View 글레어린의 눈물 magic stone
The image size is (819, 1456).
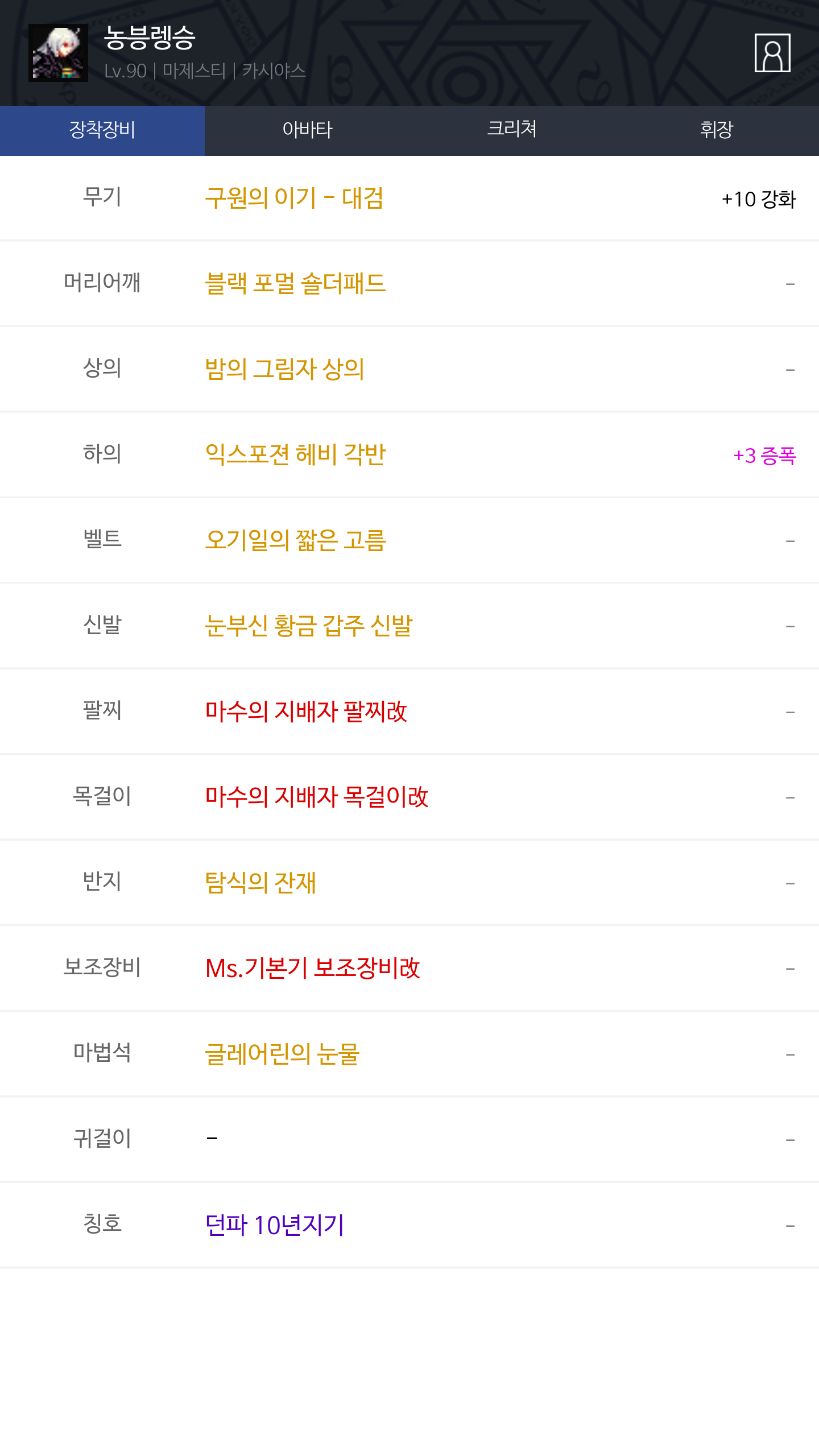click(x=282, y=1054)
